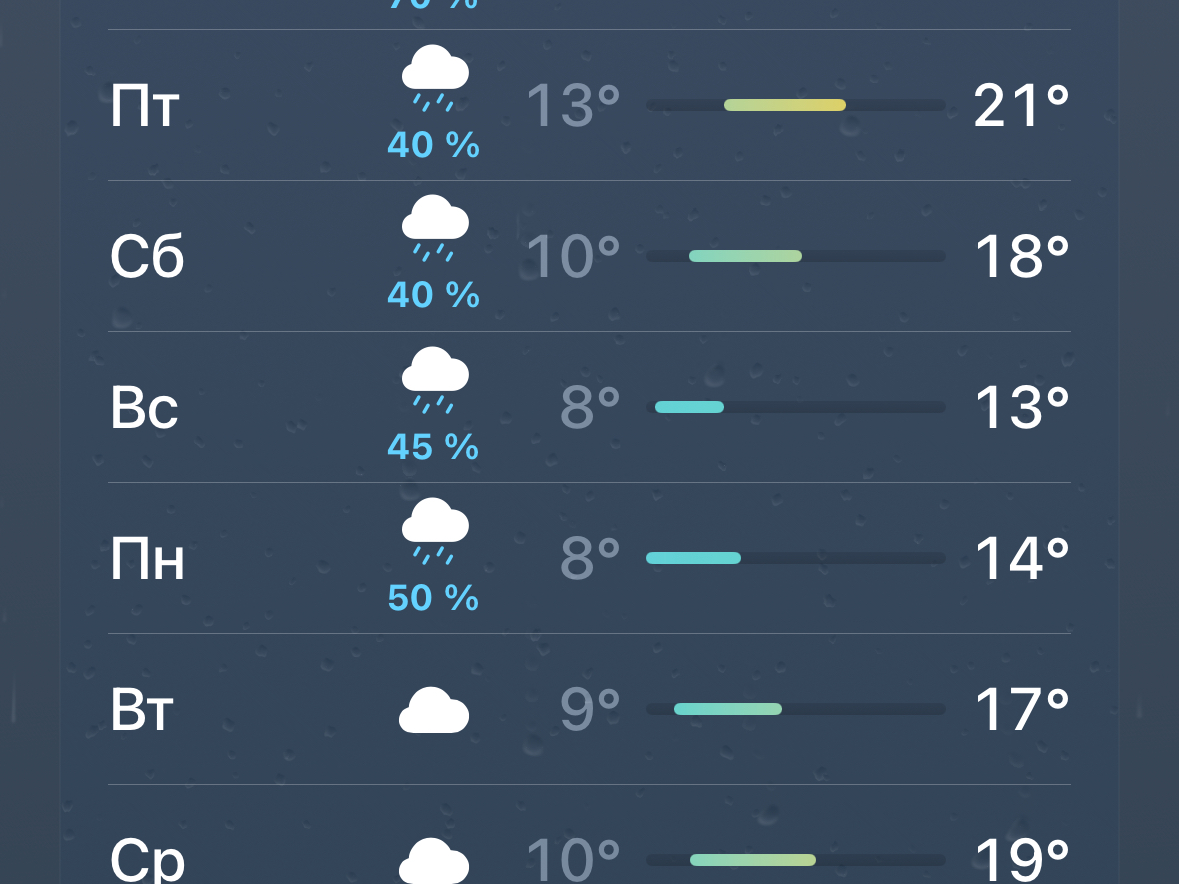Open the Tuesday (Вт) cloudy forecast
This screenshot has width=1179, height=884.
[x=589, y=710]
